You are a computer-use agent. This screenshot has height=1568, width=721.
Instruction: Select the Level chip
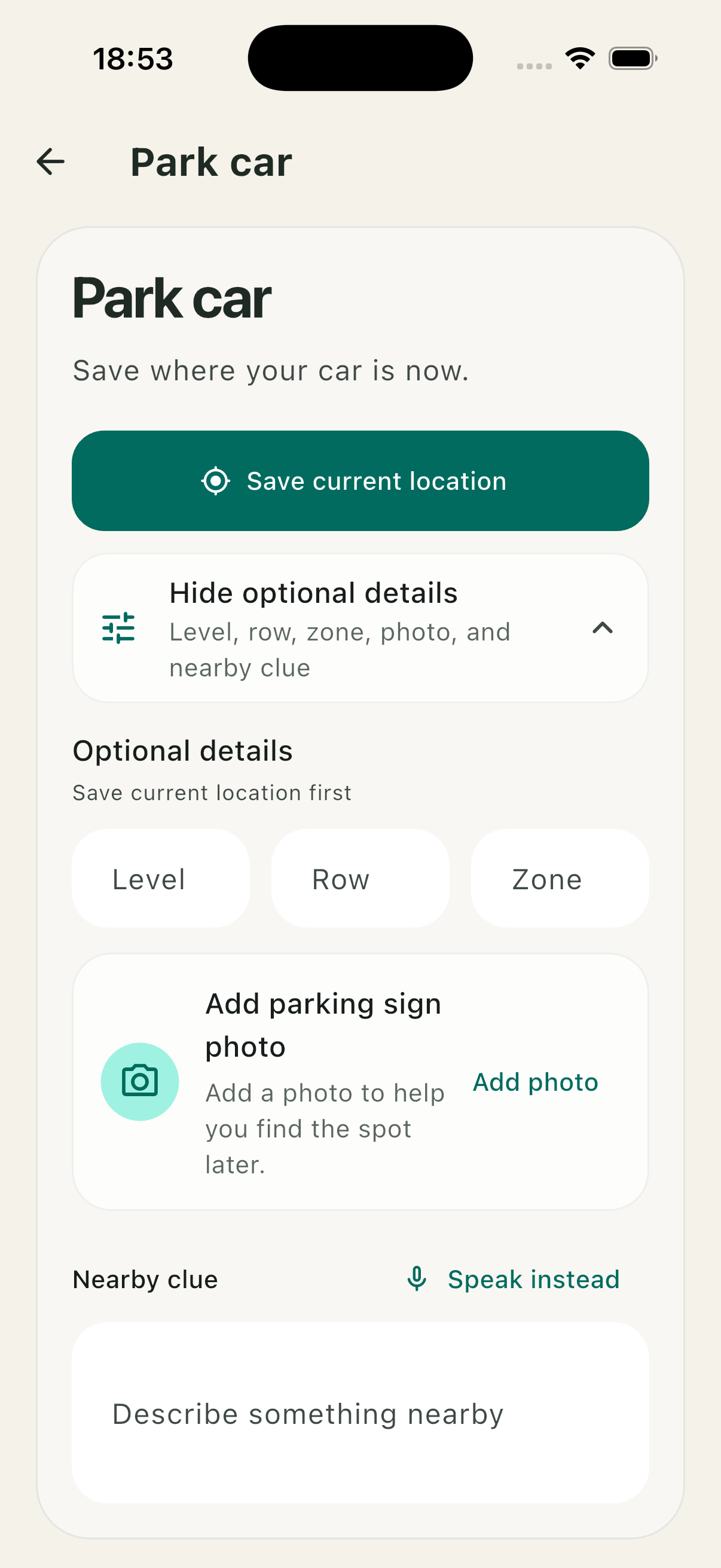pos(160,878)
